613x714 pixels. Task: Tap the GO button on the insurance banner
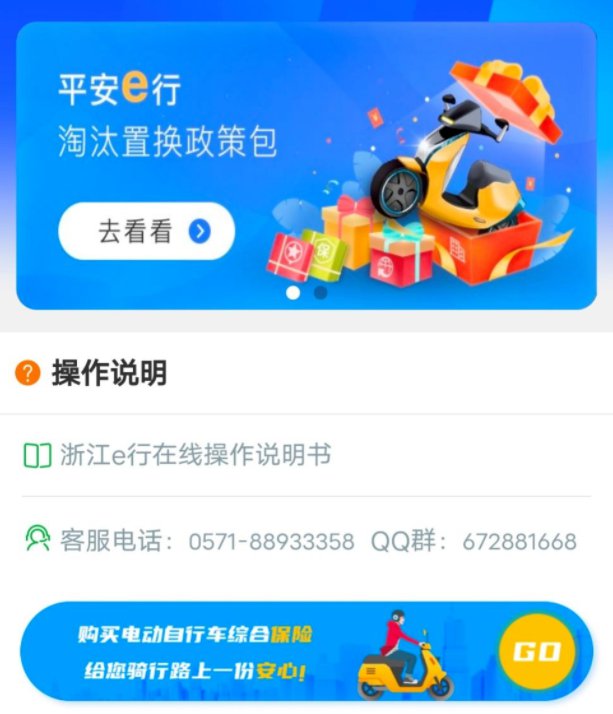pyautogui.click(x=536, y=652)
